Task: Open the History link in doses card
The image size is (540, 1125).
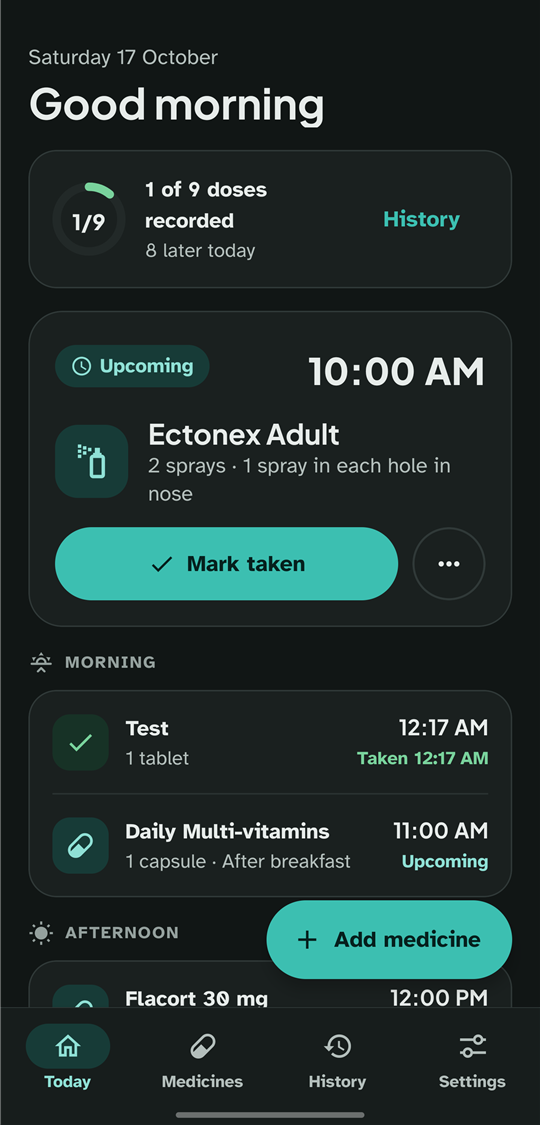Action: (421, 220)
